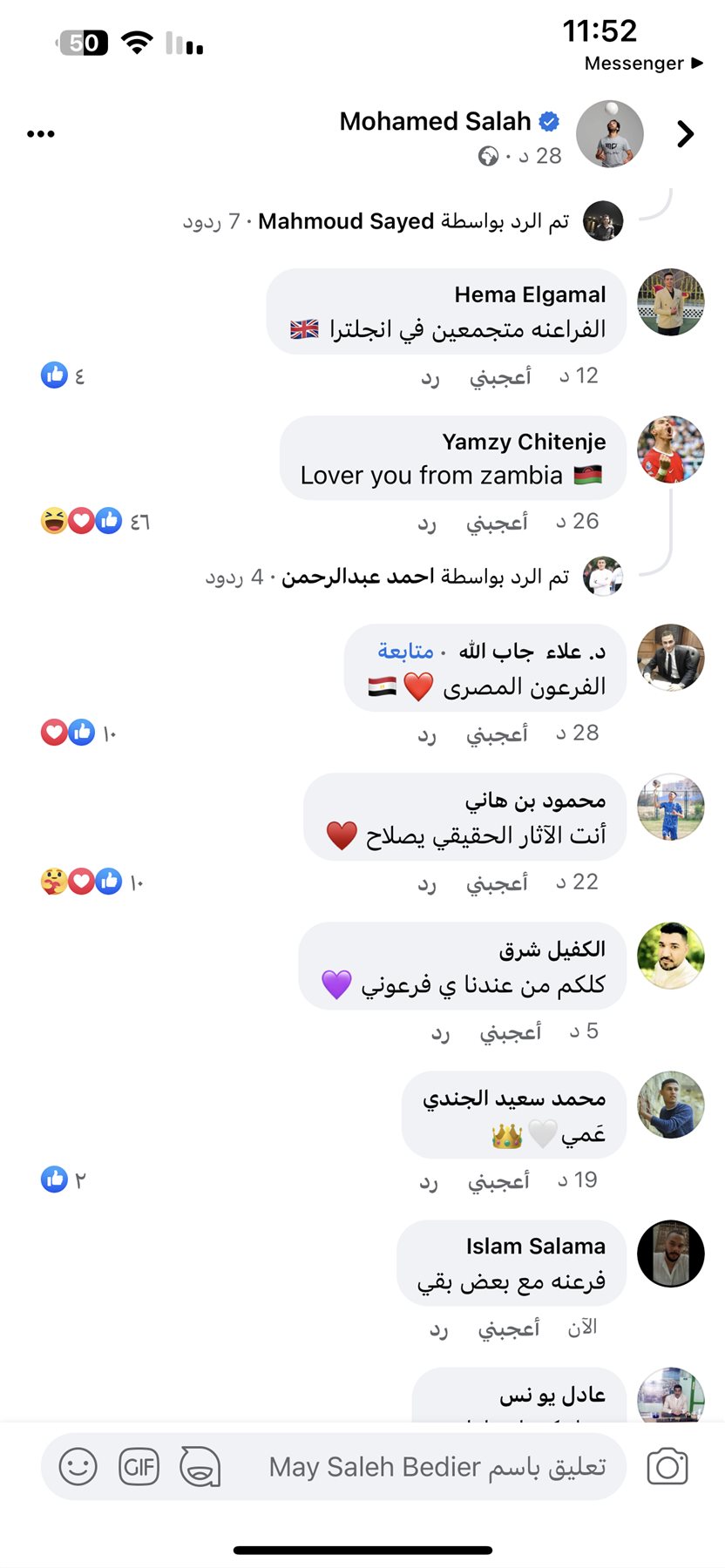Open the three-dots overflow menu
725x1568 pixels.
click(x=41, y=134)
